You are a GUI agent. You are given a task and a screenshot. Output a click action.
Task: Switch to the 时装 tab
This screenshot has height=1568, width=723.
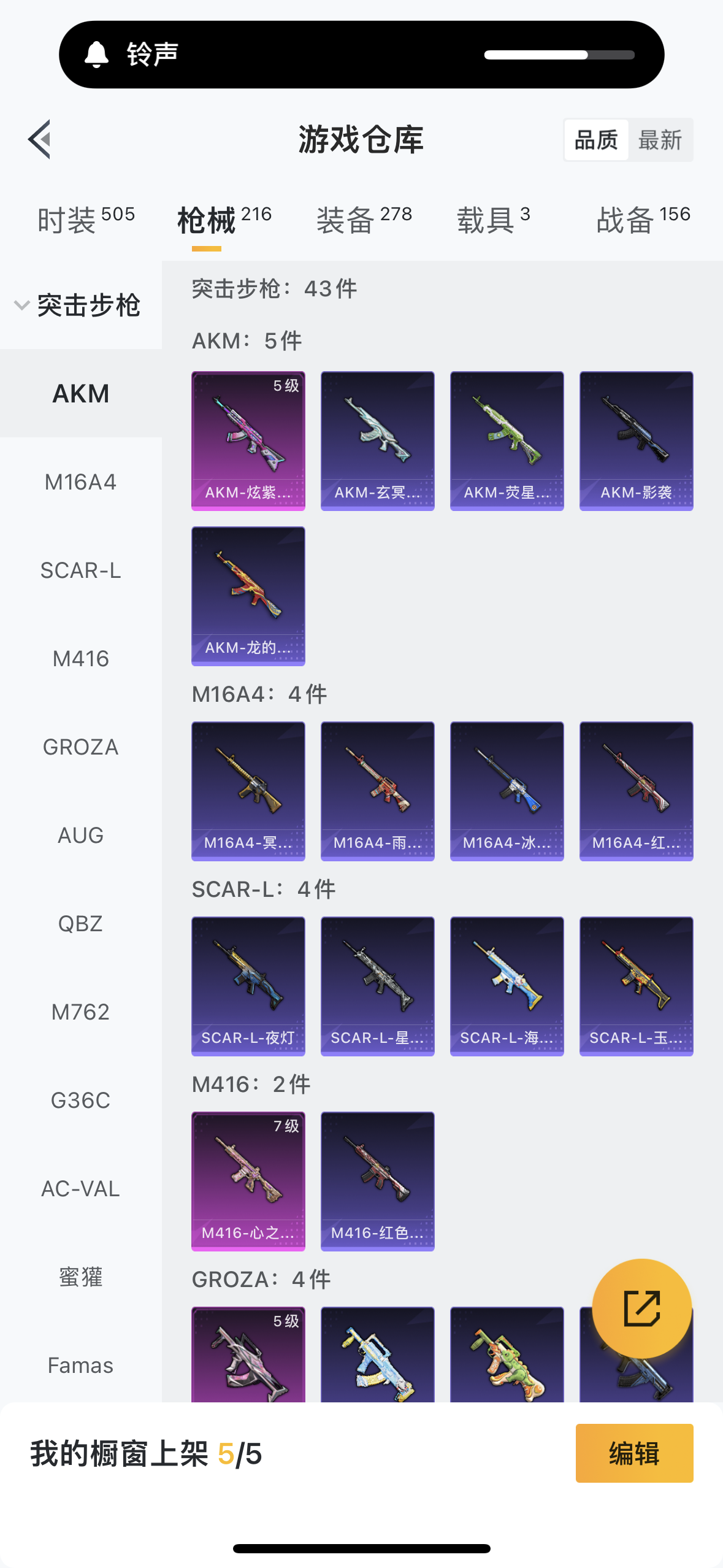[86, 220]
